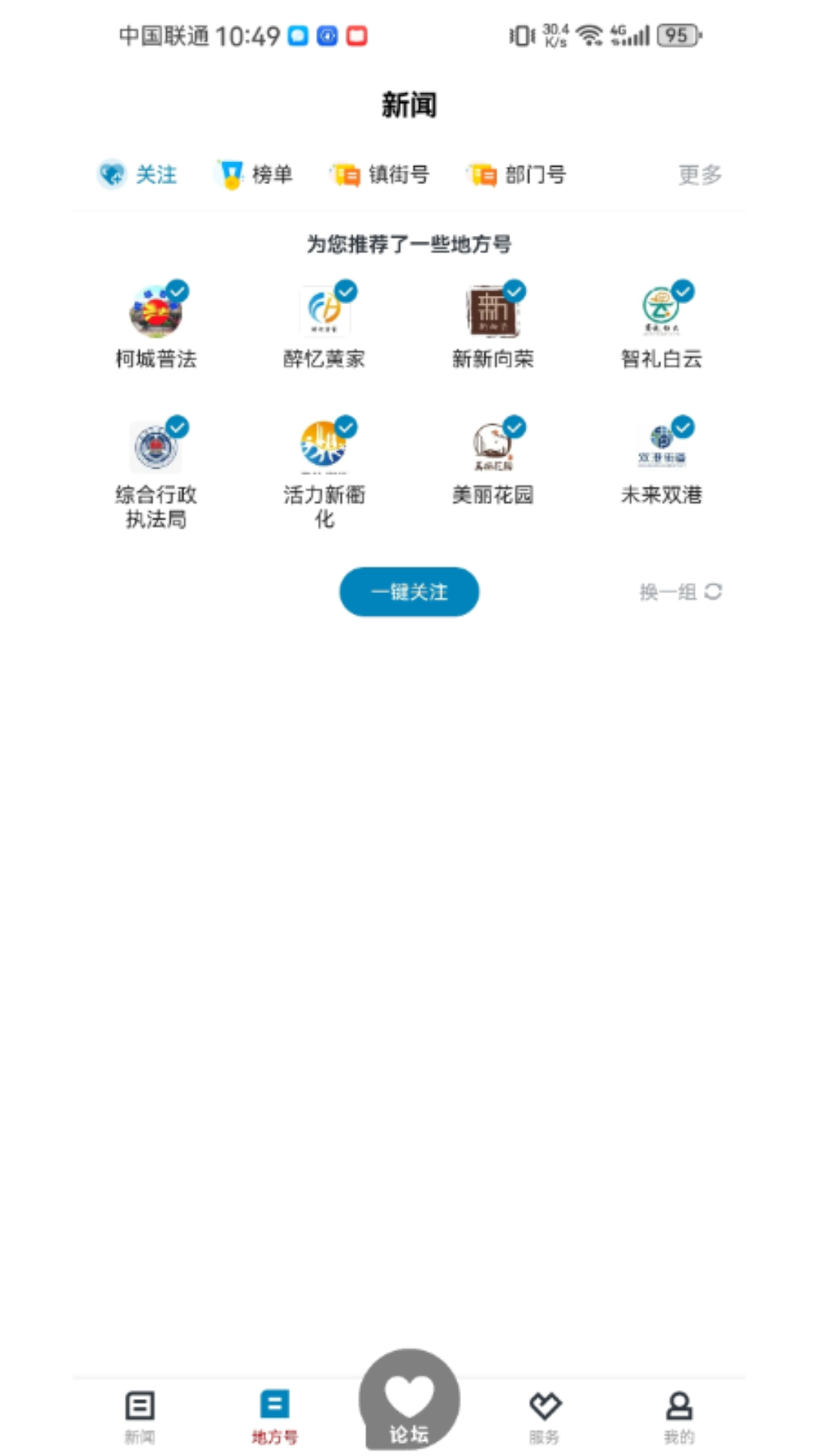Select the 镇街号 tab
The height and width of the screenshot is (1456, 819).
380,174
